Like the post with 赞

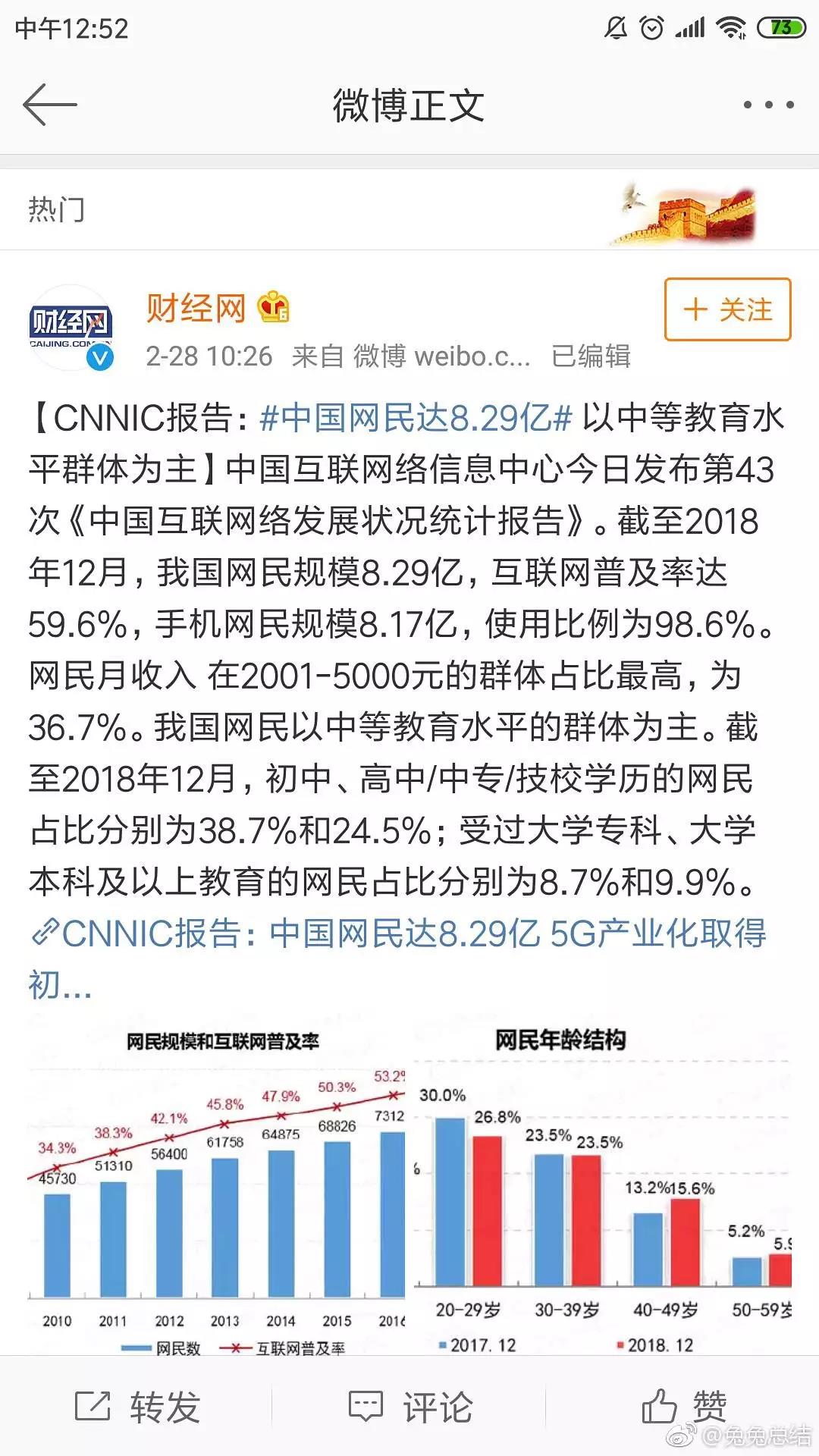coord(683,1407)
